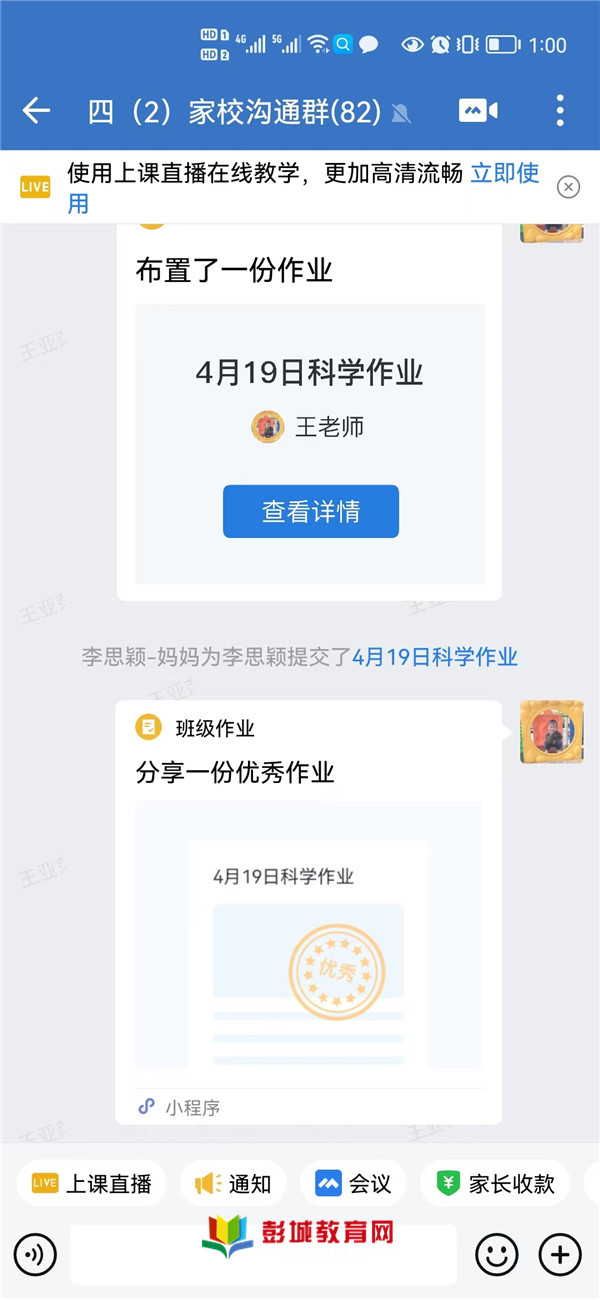Open the plus attachments menu
The height and width of the screenshot is (1300, 600).
tap(560, 1253)
